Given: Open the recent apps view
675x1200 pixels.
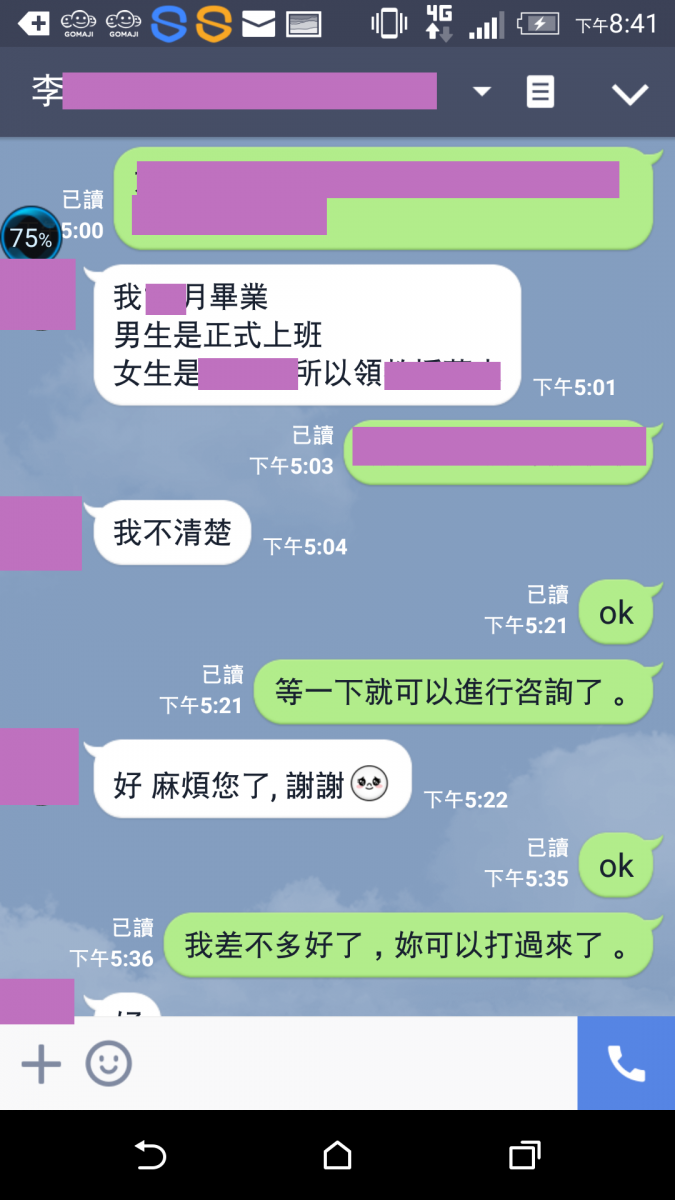Looking at the screenshot, I should 524,1156.
